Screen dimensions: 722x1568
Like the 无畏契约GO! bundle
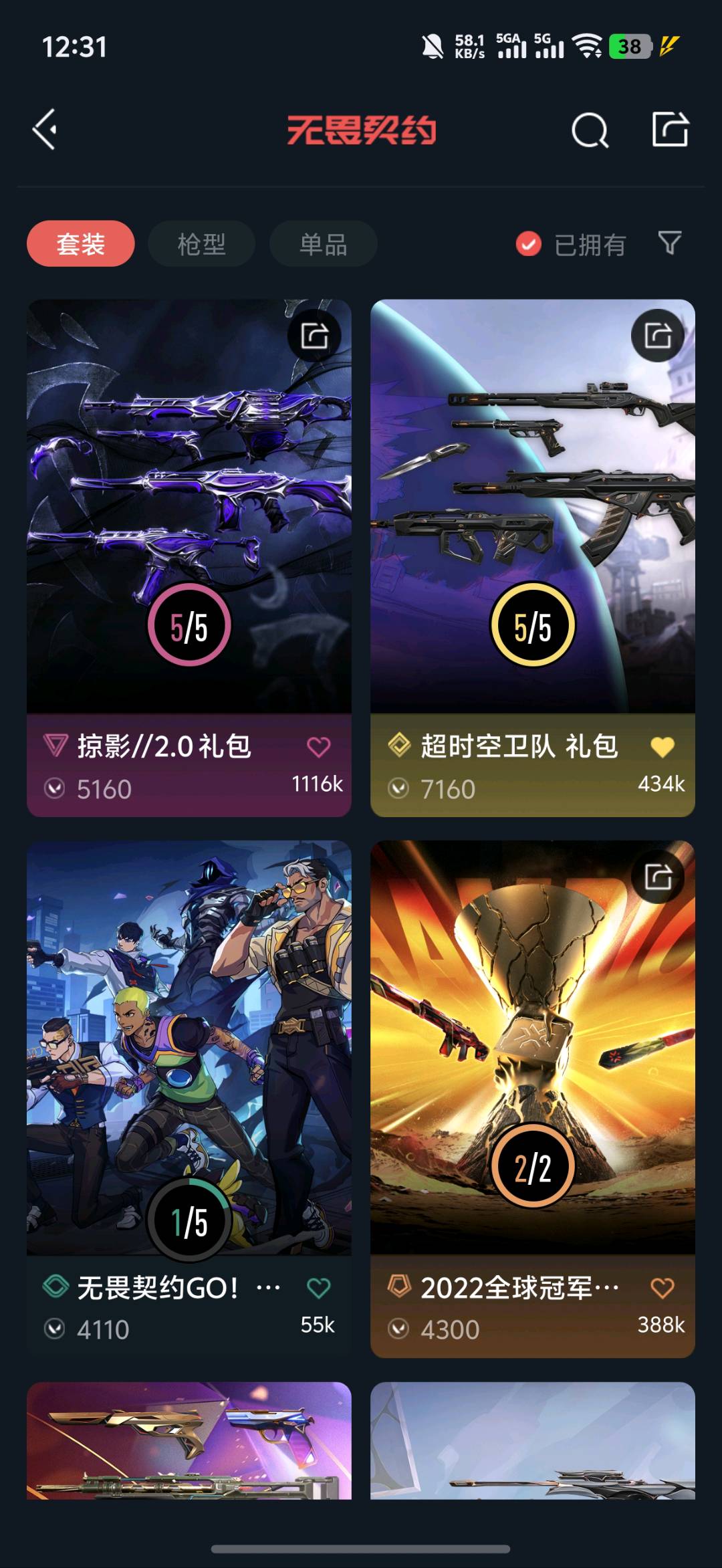point(318,1288)
